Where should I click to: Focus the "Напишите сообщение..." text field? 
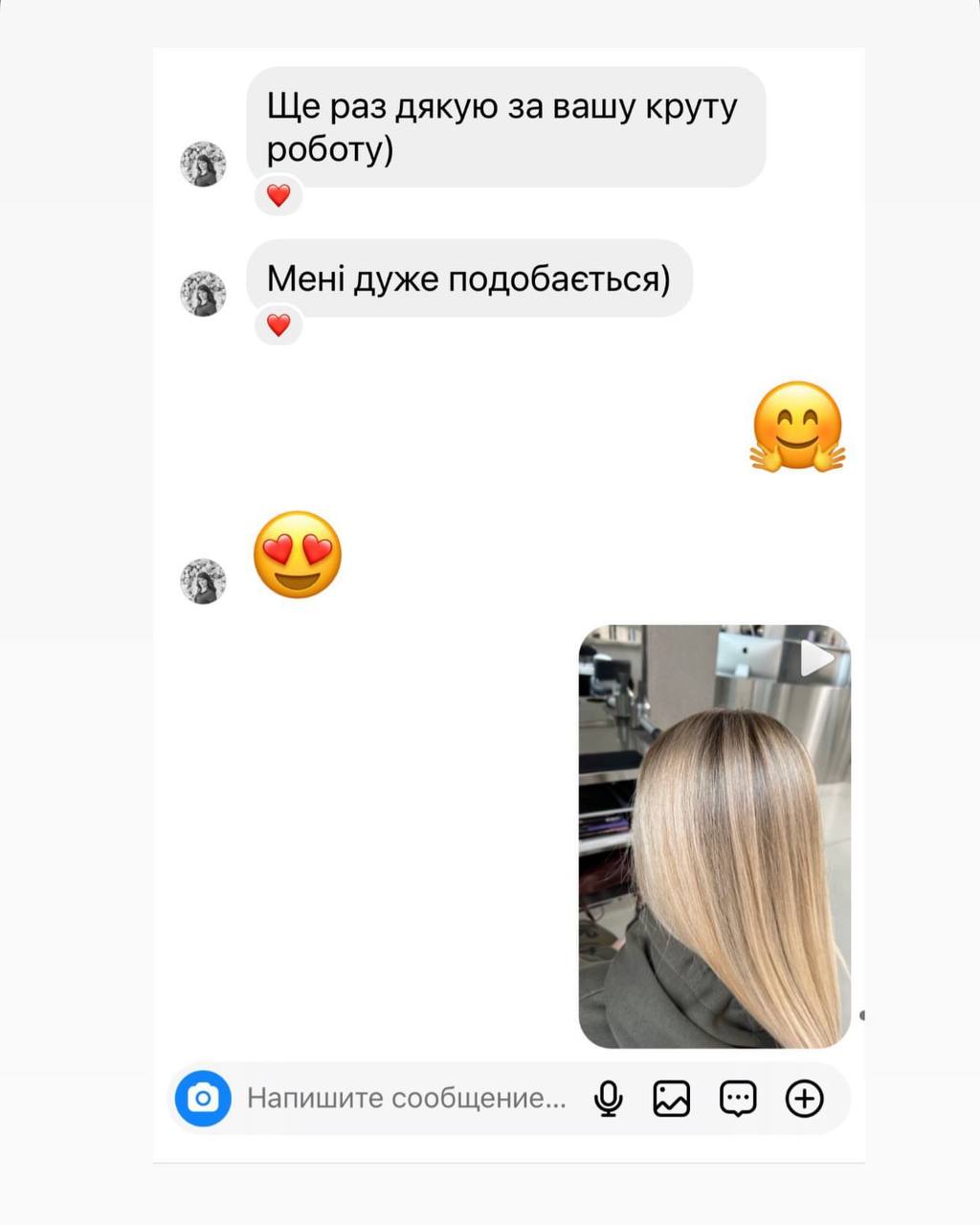click(x=407, y=1098)
